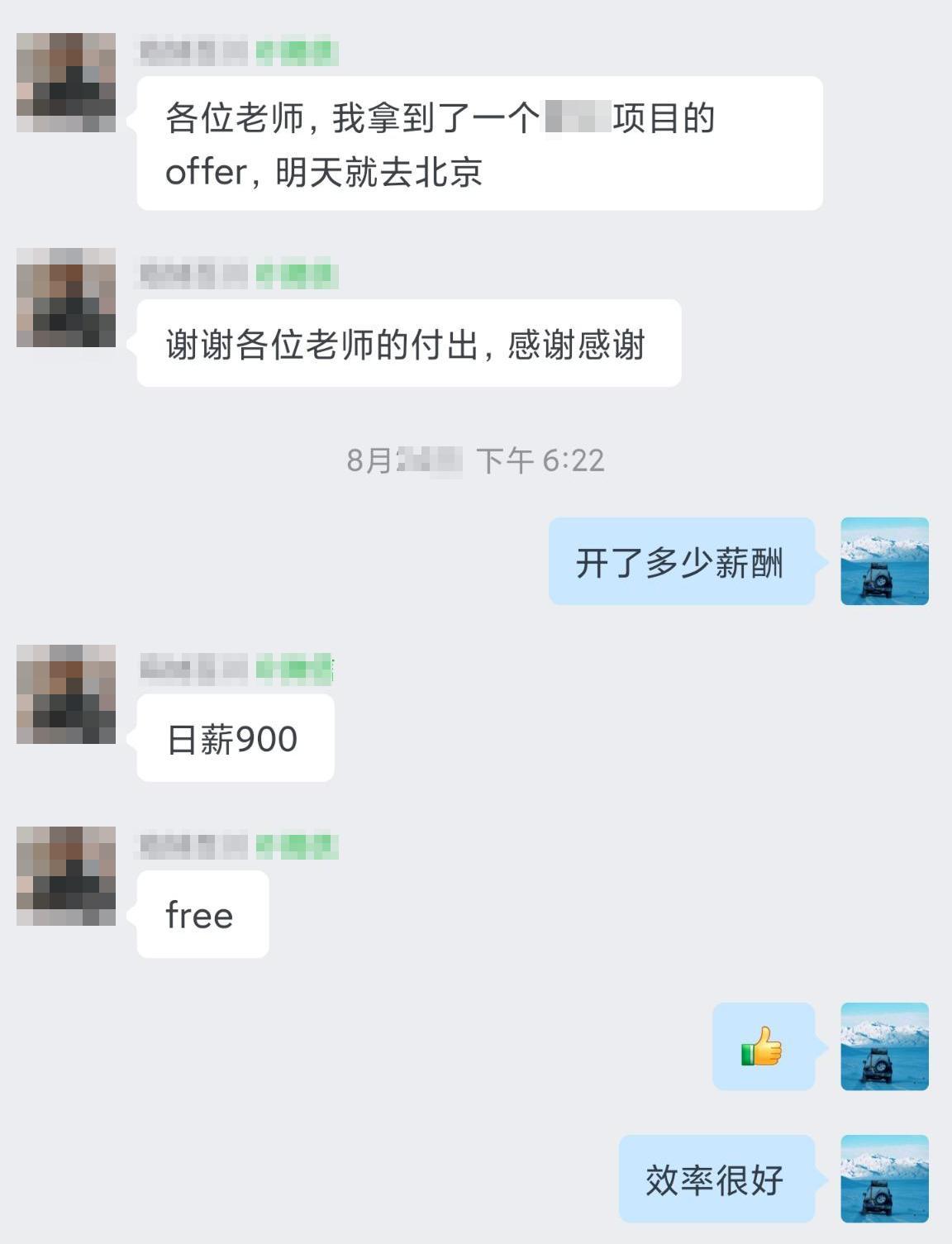952x1244 pixels.
Task: Click the free message bubble
Action: point(201,913)
